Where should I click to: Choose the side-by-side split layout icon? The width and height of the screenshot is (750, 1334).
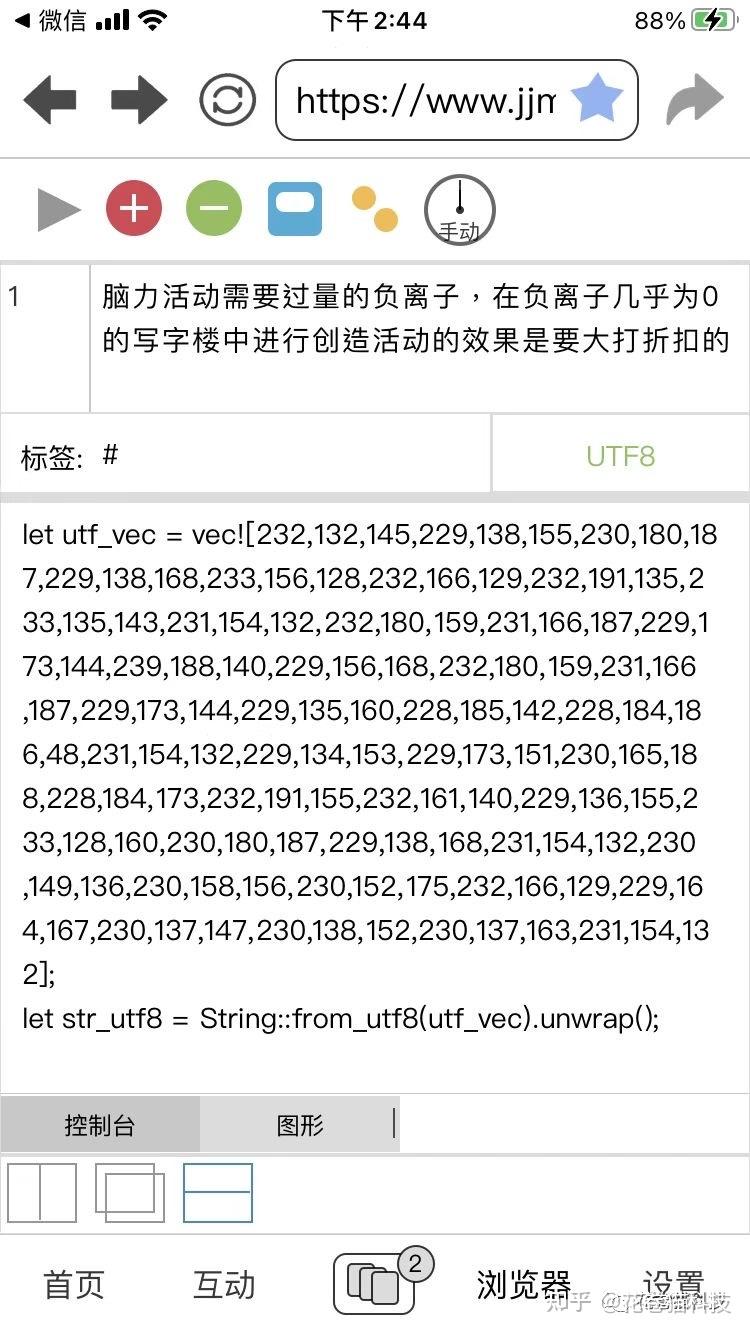[42, 1193]
